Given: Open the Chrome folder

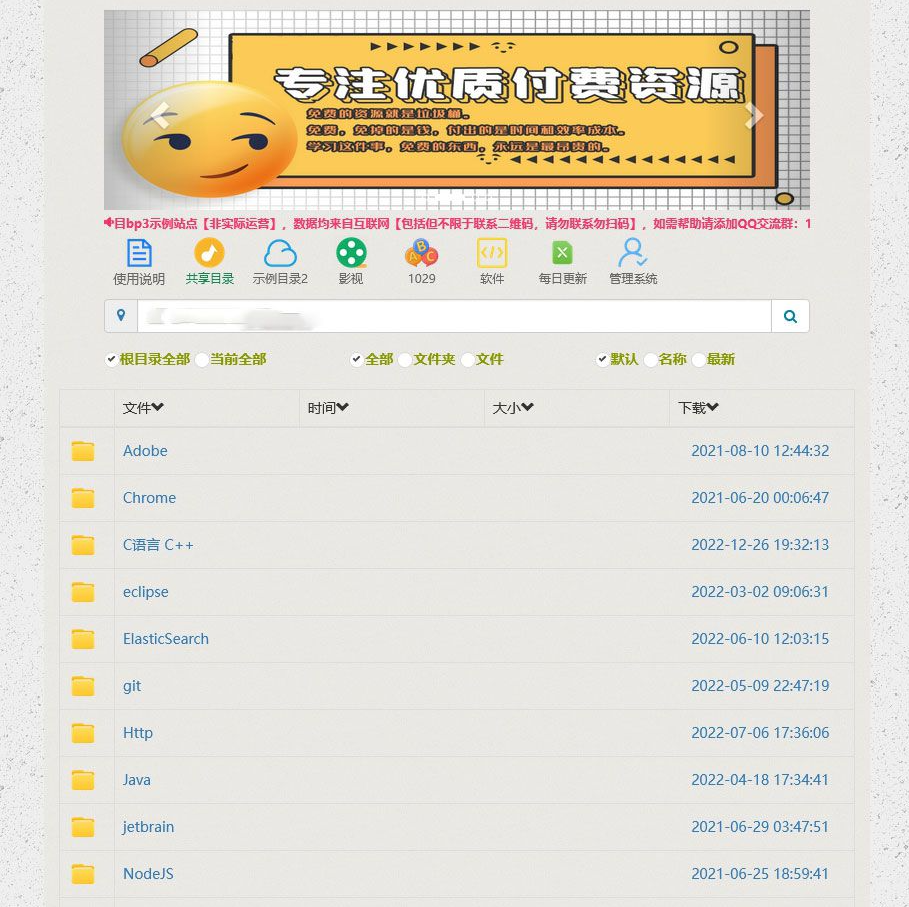Looking at the screenshot, I should [x=149, y=498].
